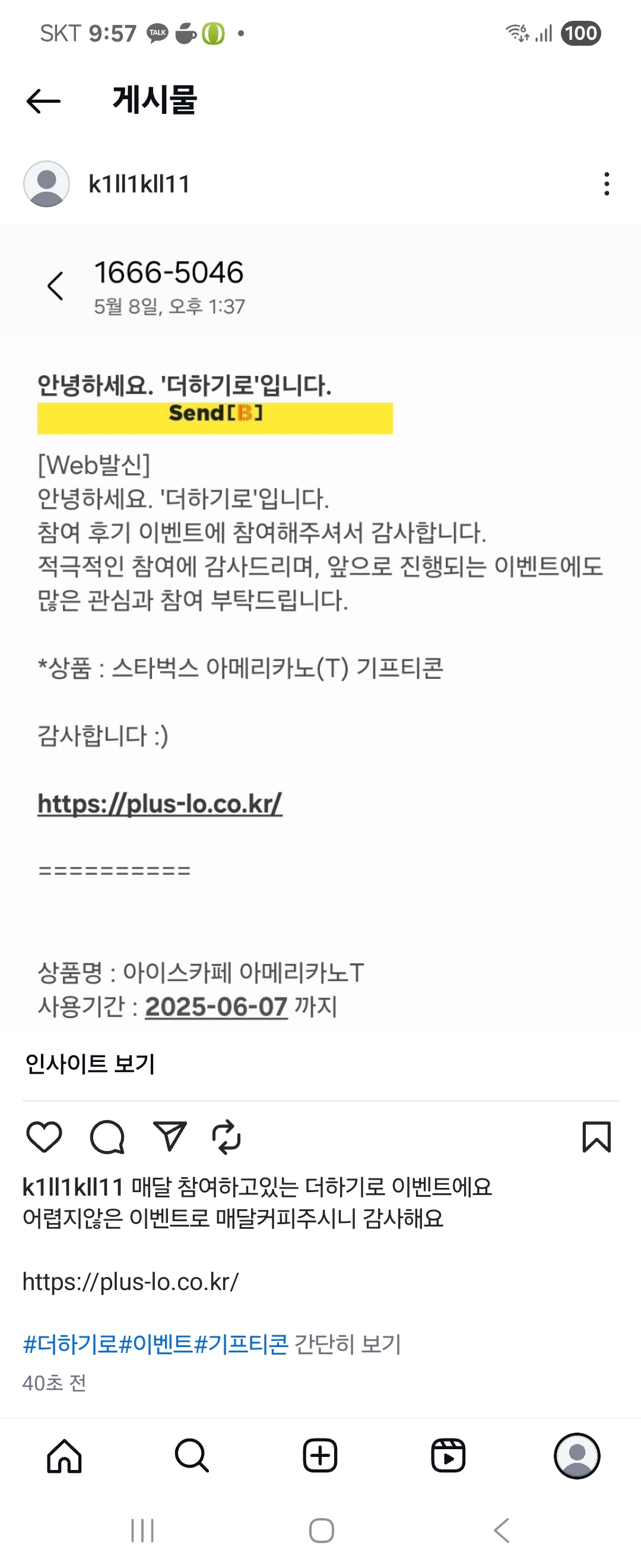Open the #더하기로 hashtag
Screen dimensions: 641x1568
click(x=70, y=1343)
